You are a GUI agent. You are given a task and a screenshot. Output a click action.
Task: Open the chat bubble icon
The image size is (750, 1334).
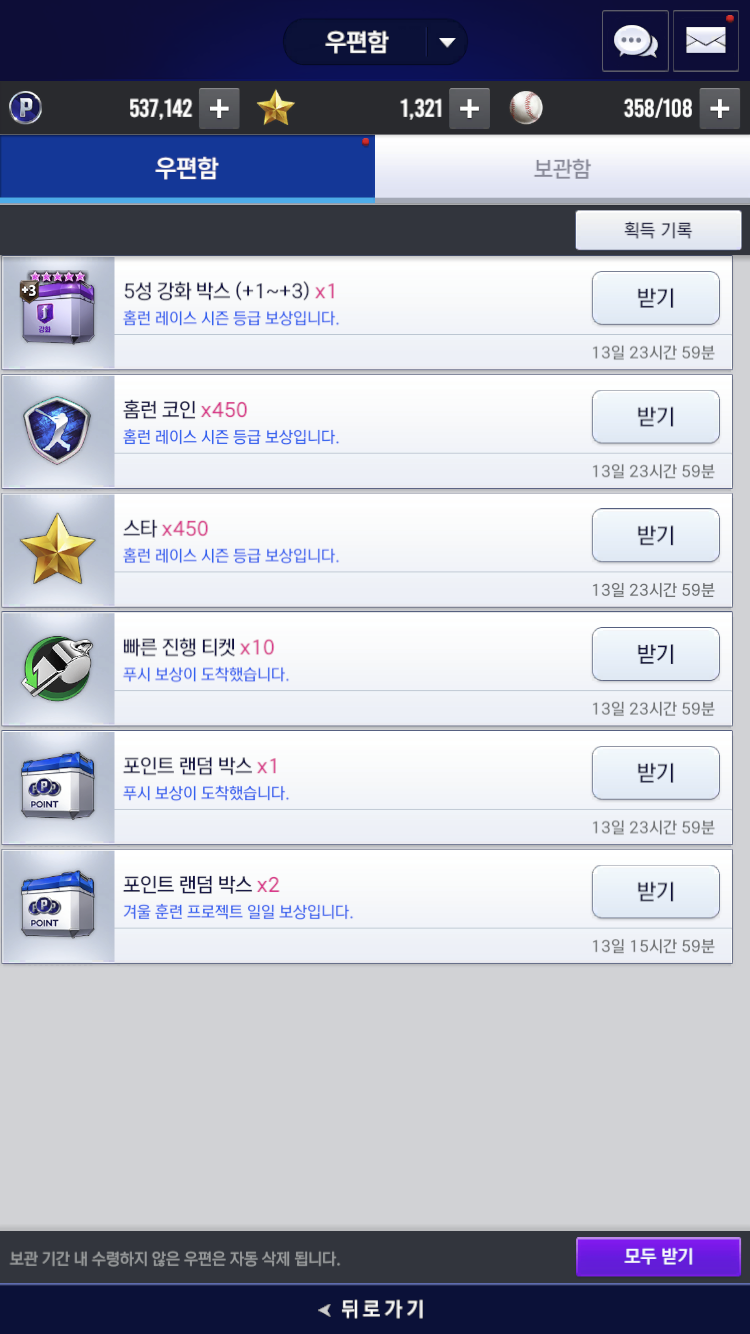tap(635, 41)
